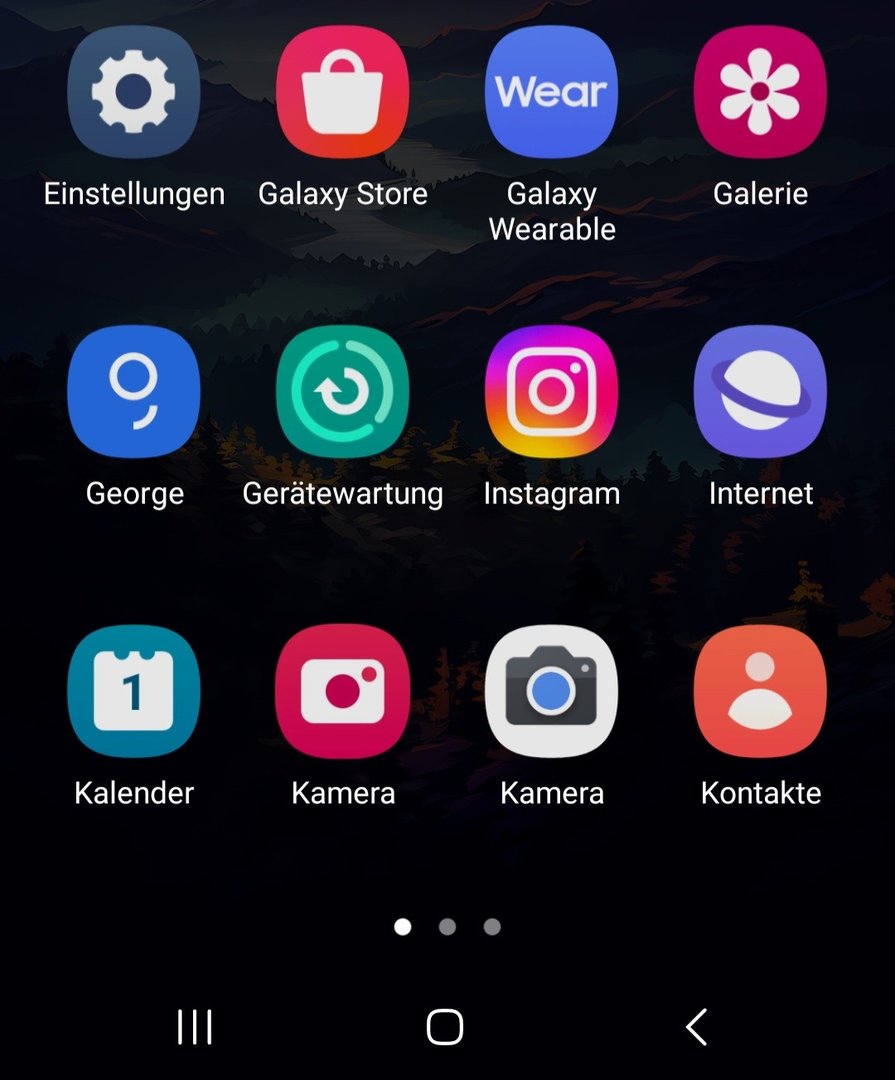
Task: Open the Galaxy Wearable app
Action: click(x=552, y=92)
